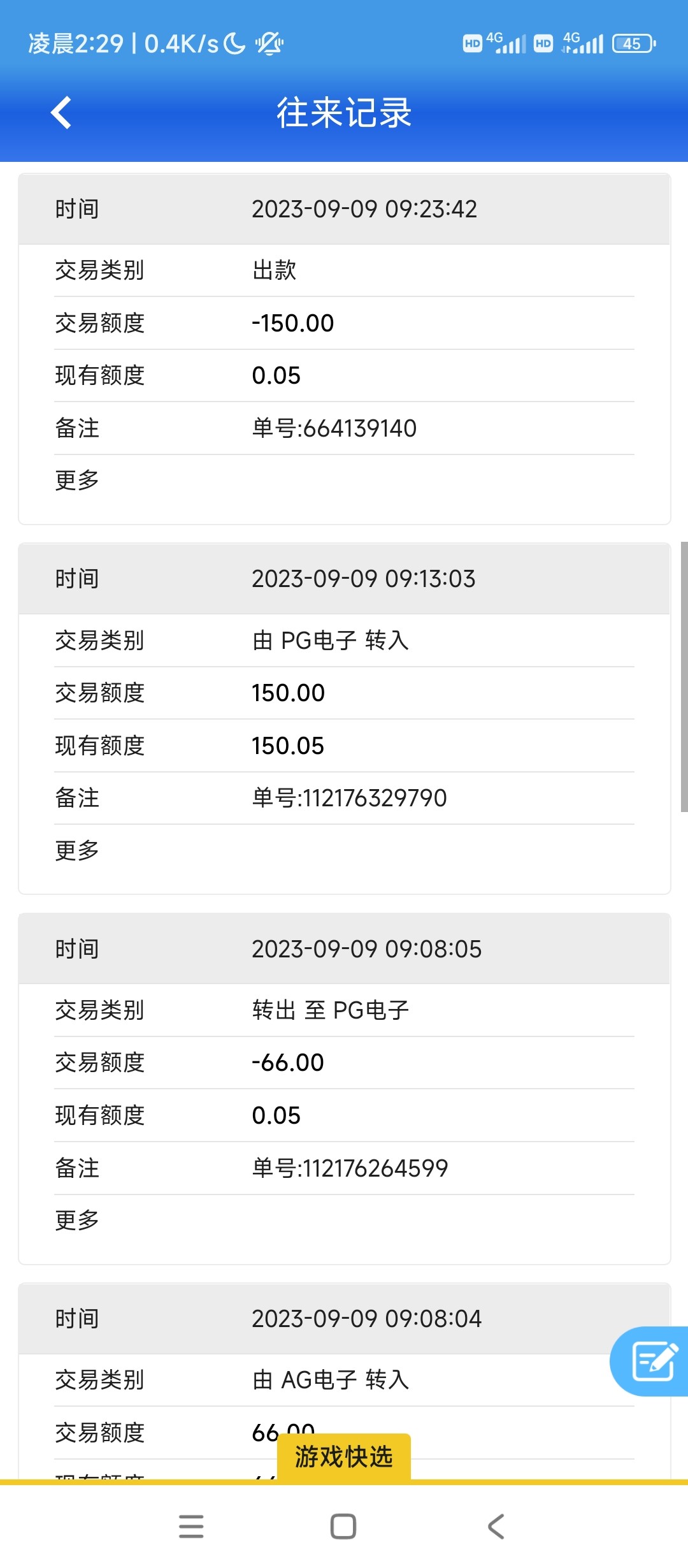The image size is (688, 1568).
Task: Expand 更多 on the 出款 record
Action: point(76,480)
